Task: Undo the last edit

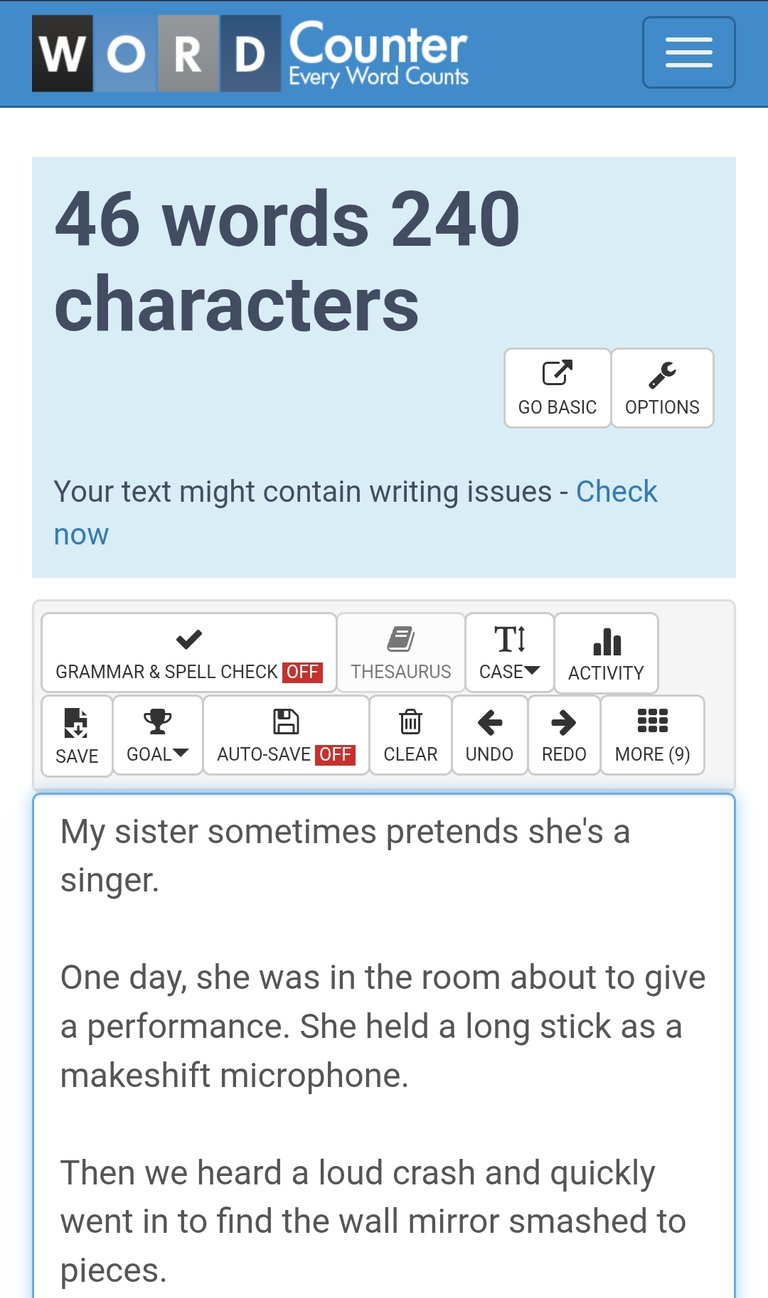Action: click(489, 736)
